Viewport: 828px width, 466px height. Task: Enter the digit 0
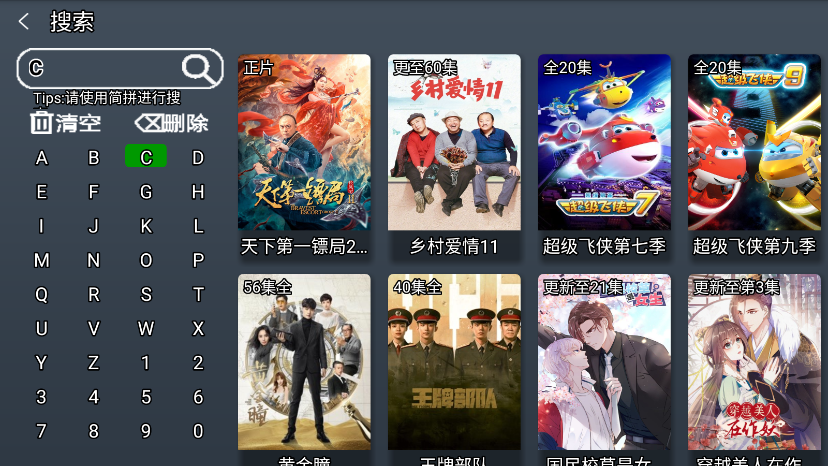[x=198, y=432]
